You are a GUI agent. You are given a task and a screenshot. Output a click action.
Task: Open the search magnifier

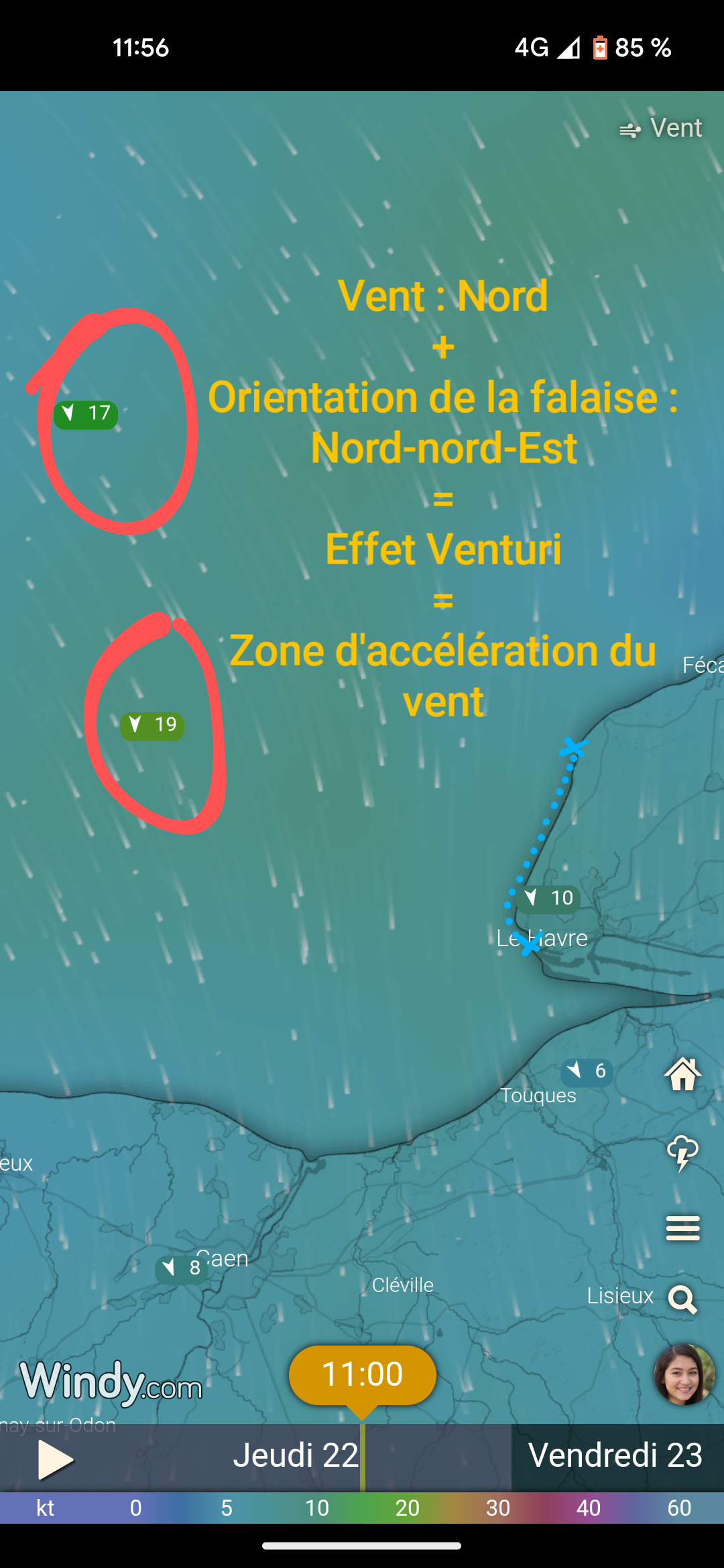(x=682, y=1299)
